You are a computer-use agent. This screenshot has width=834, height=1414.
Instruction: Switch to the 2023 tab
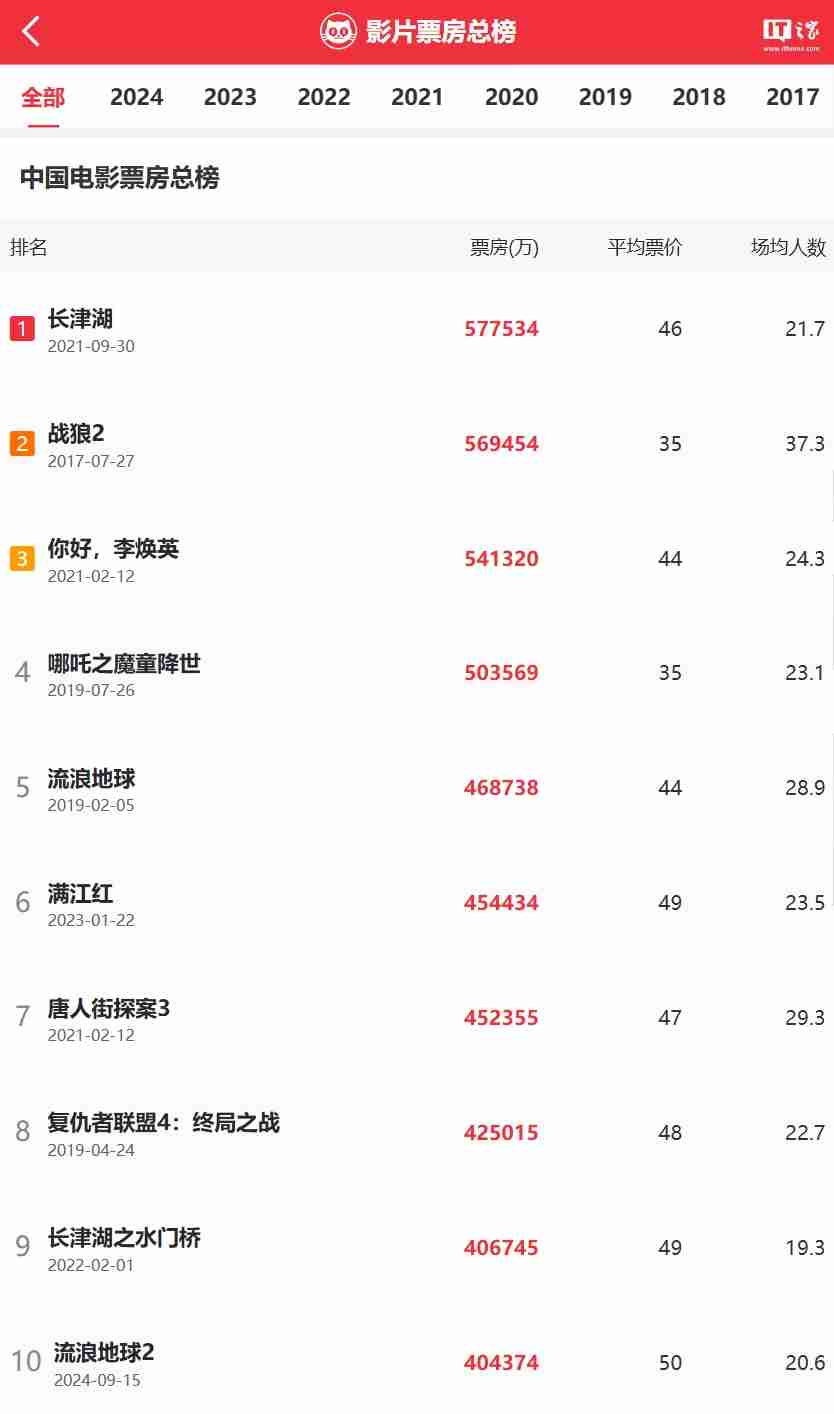[x=230, y=96]
